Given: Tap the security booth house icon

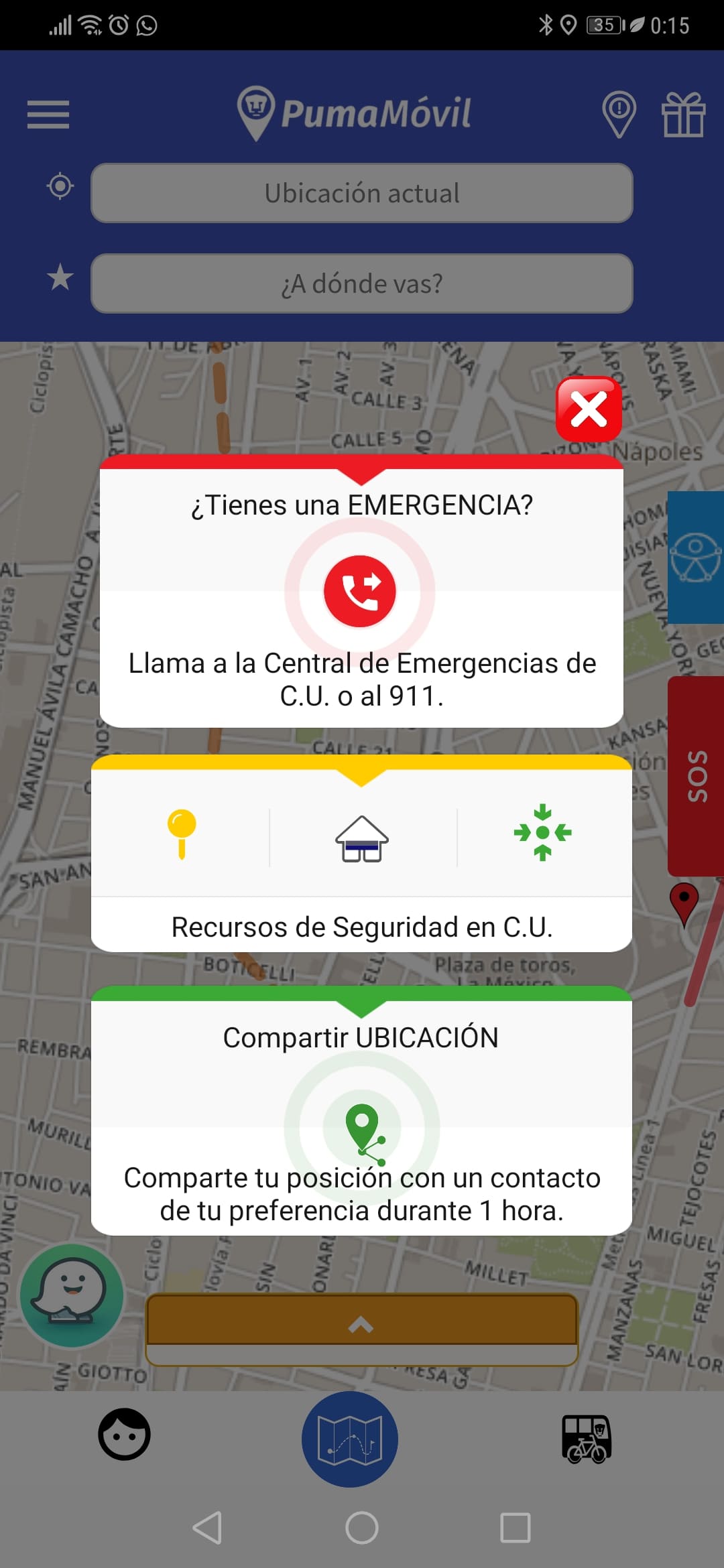Looking at the screenshot, I should point(362,838).
